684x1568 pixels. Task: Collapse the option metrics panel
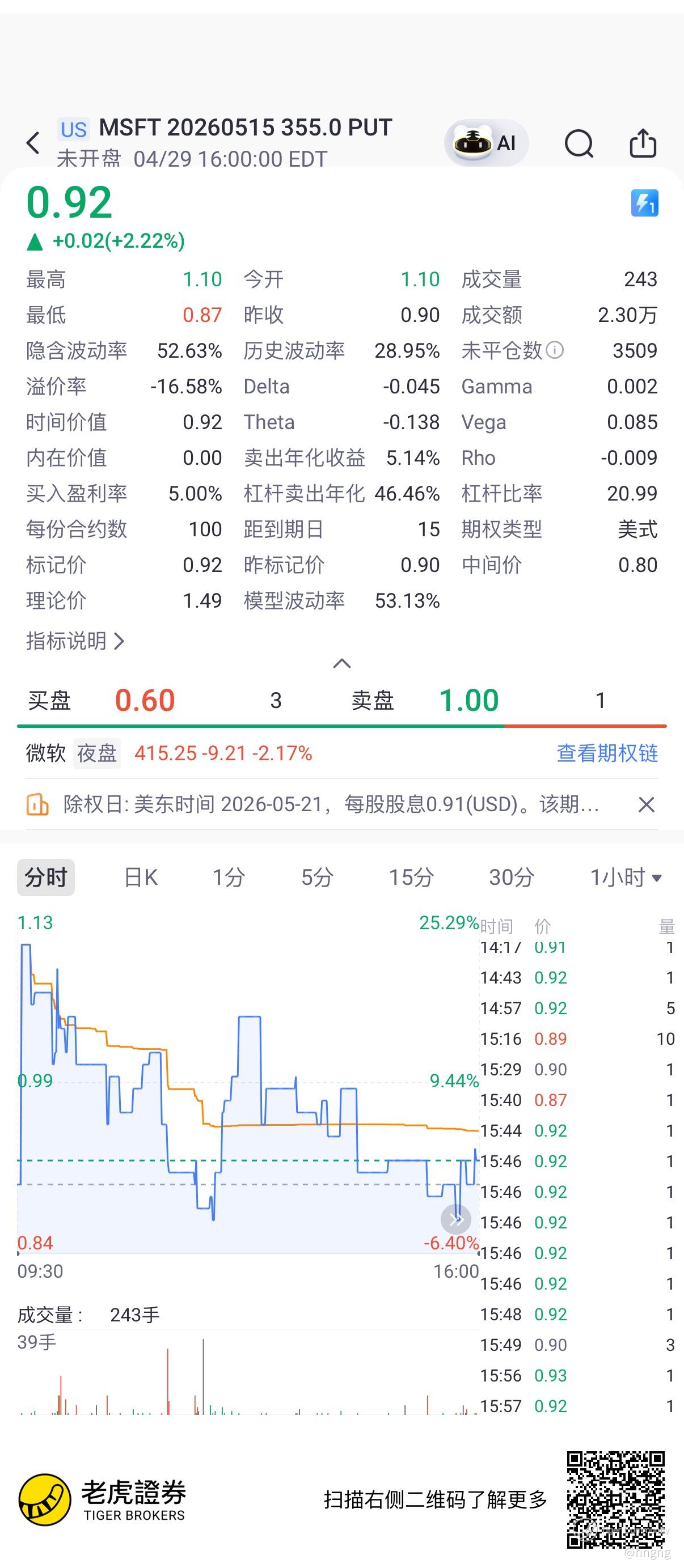[341, 663]
